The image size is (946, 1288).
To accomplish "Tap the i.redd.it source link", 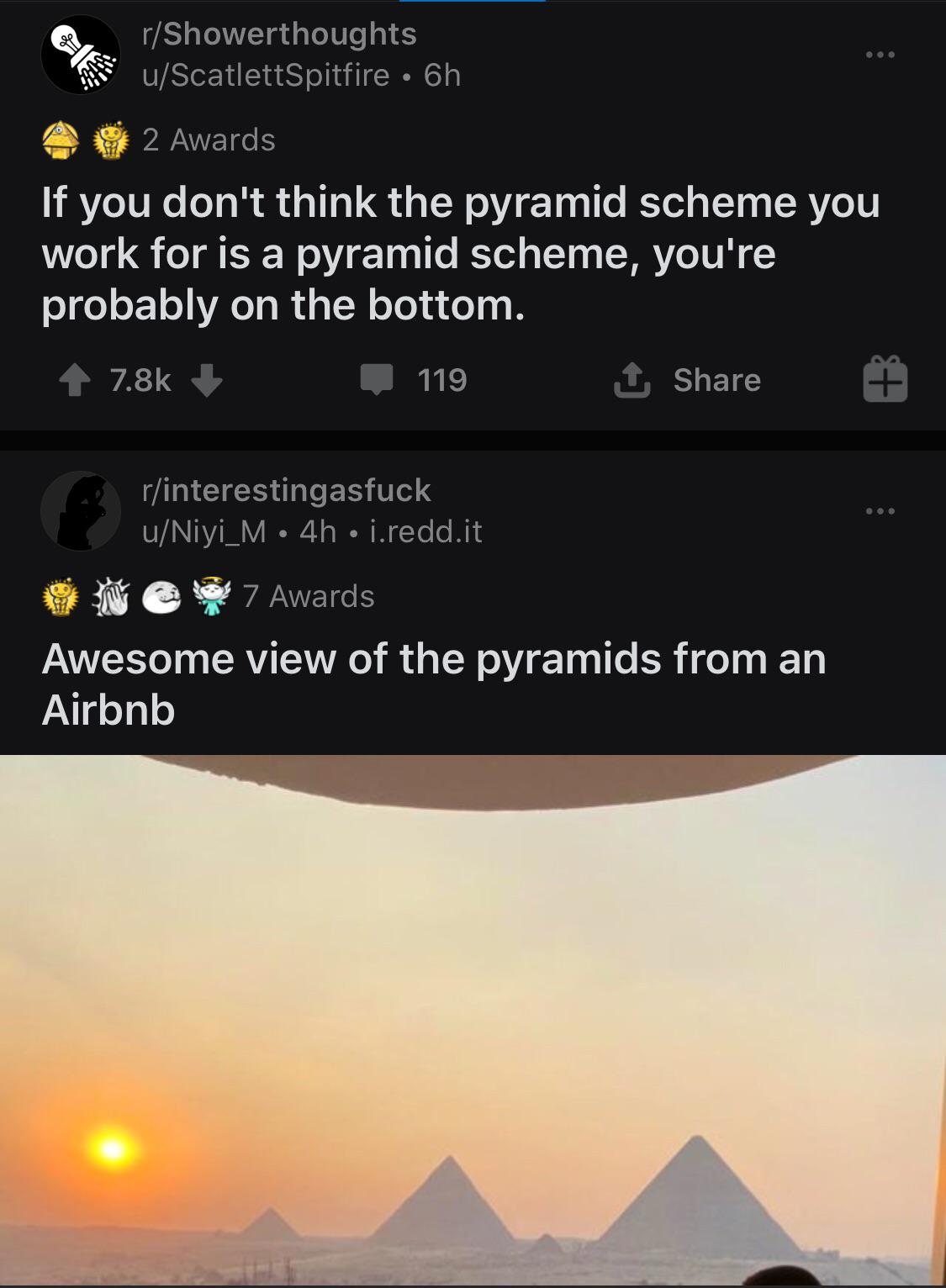I will (x=425, y=533).
